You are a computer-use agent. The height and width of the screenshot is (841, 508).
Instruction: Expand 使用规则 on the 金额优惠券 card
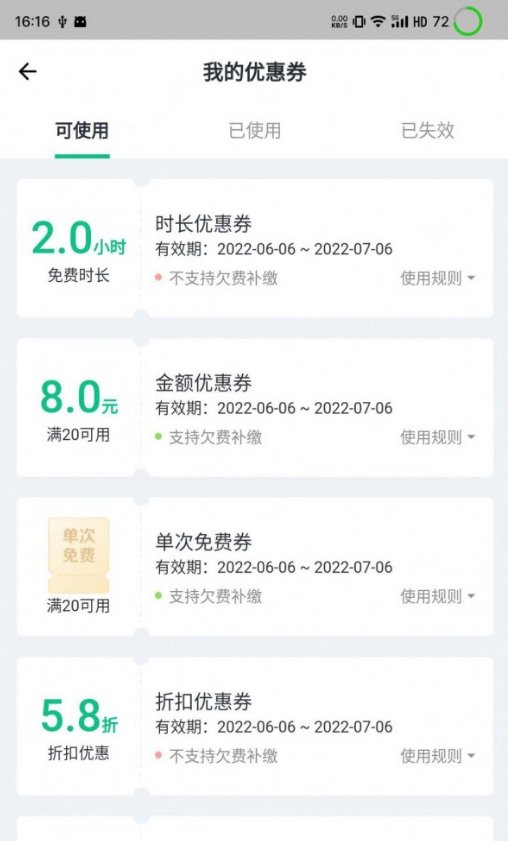438,437
